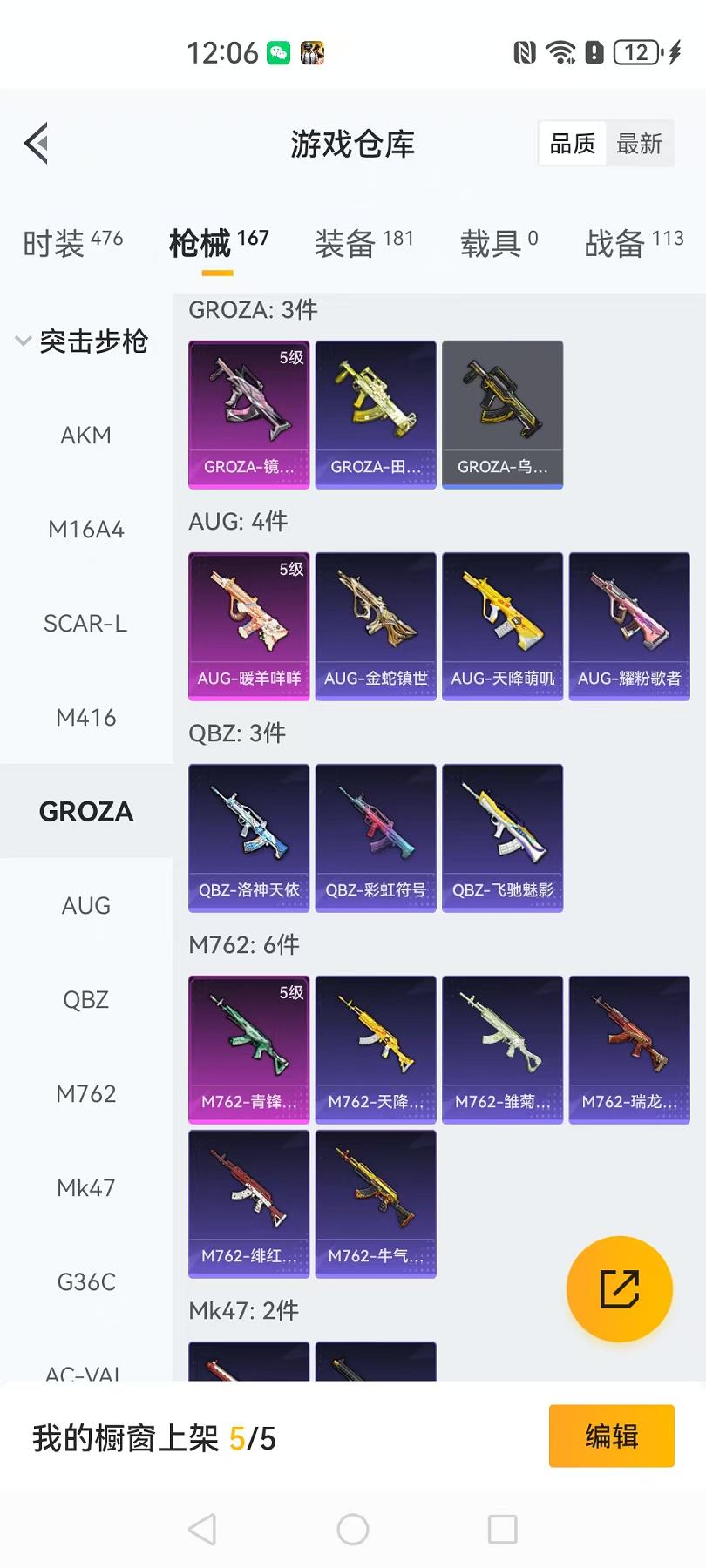Sort by 最新
This screenshot has width=706, height=1568.
[639, 144]
